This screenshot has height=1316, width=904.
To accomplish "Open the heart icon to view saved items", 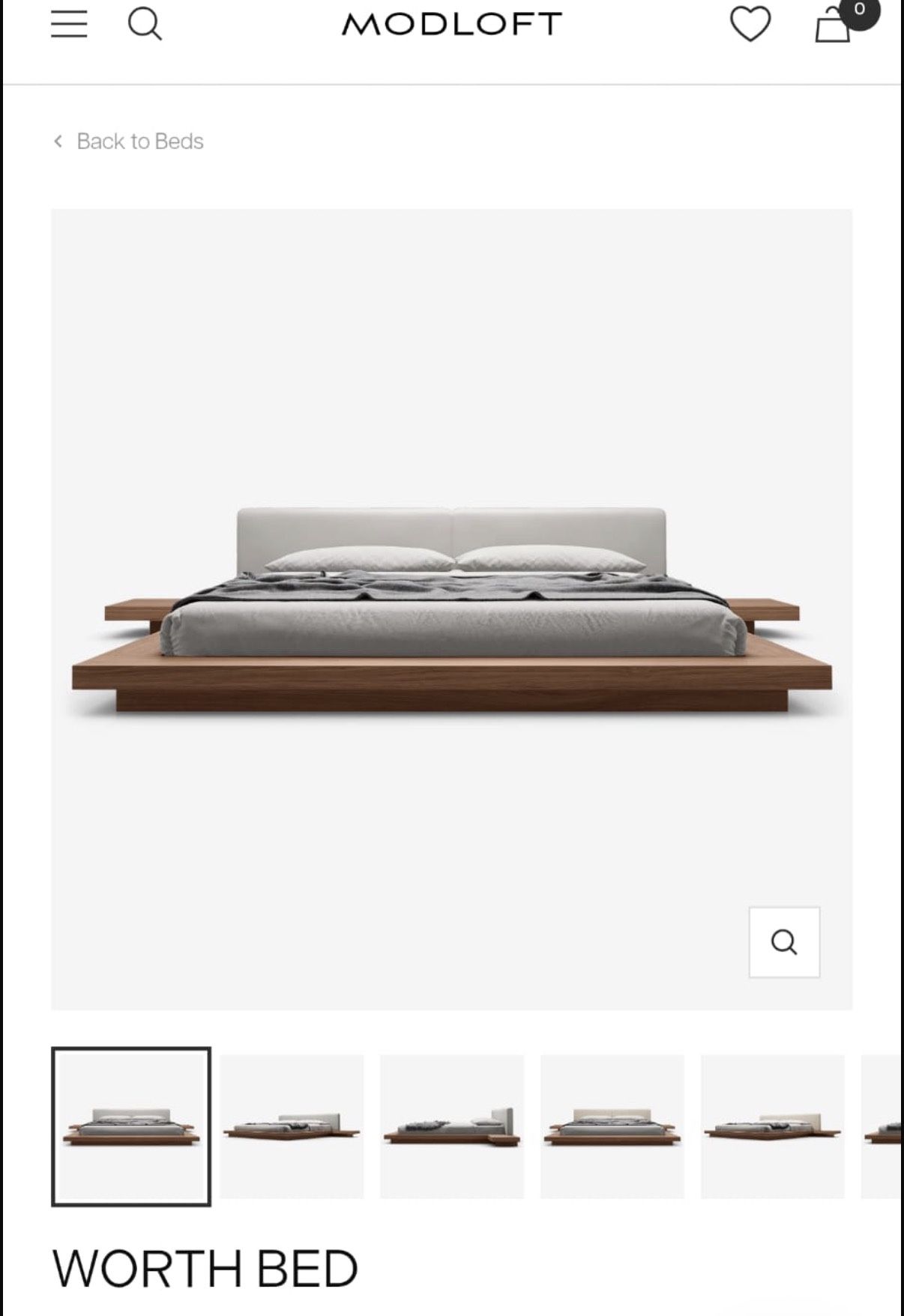I will point(750,23).
